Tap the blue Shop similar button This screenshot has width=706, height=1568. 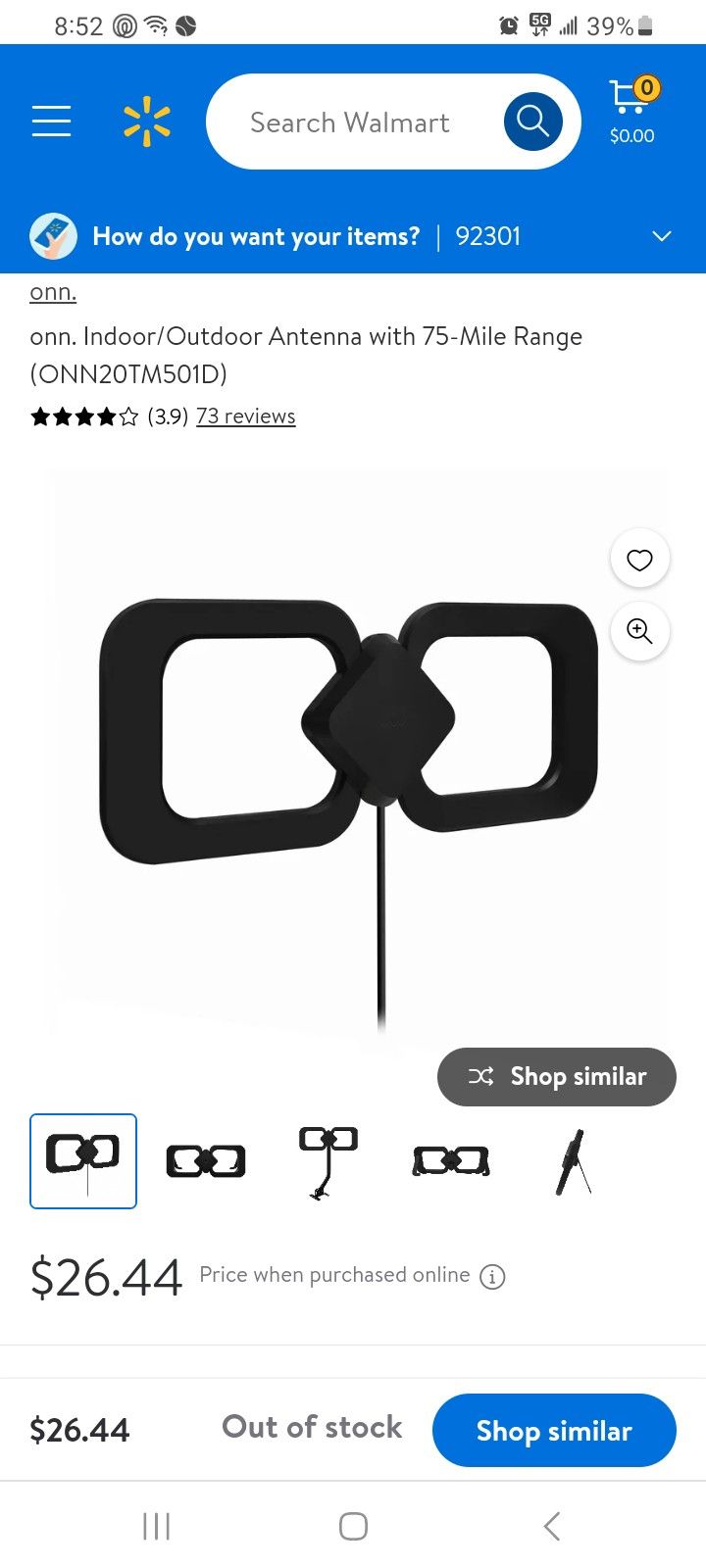554,1431
